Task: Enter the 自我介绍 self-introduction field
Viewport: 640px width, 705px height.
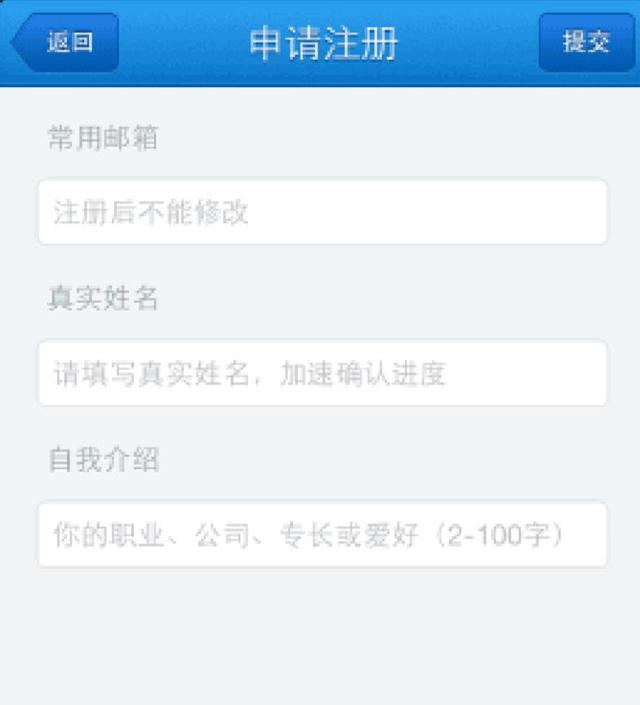Action: pos(322,535)
